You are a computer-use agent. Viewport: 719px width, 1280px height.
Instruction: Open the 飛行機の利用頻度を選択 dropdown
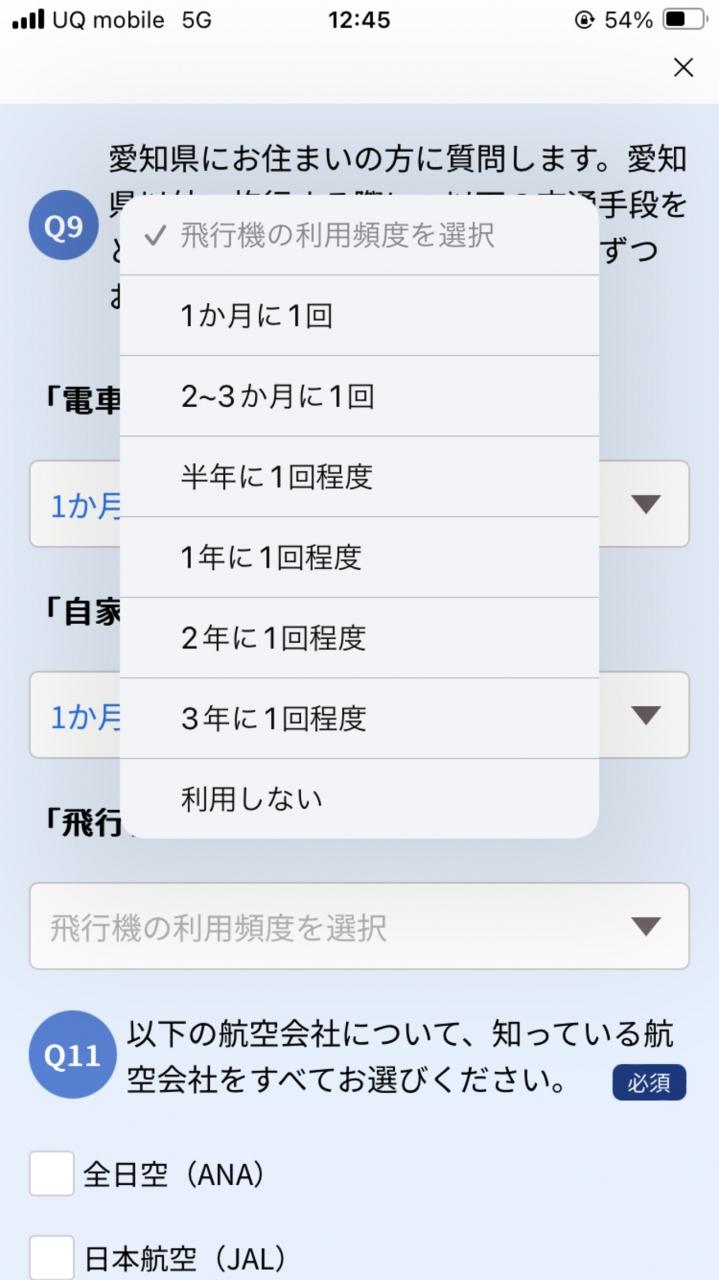click(x=358, y=927)
